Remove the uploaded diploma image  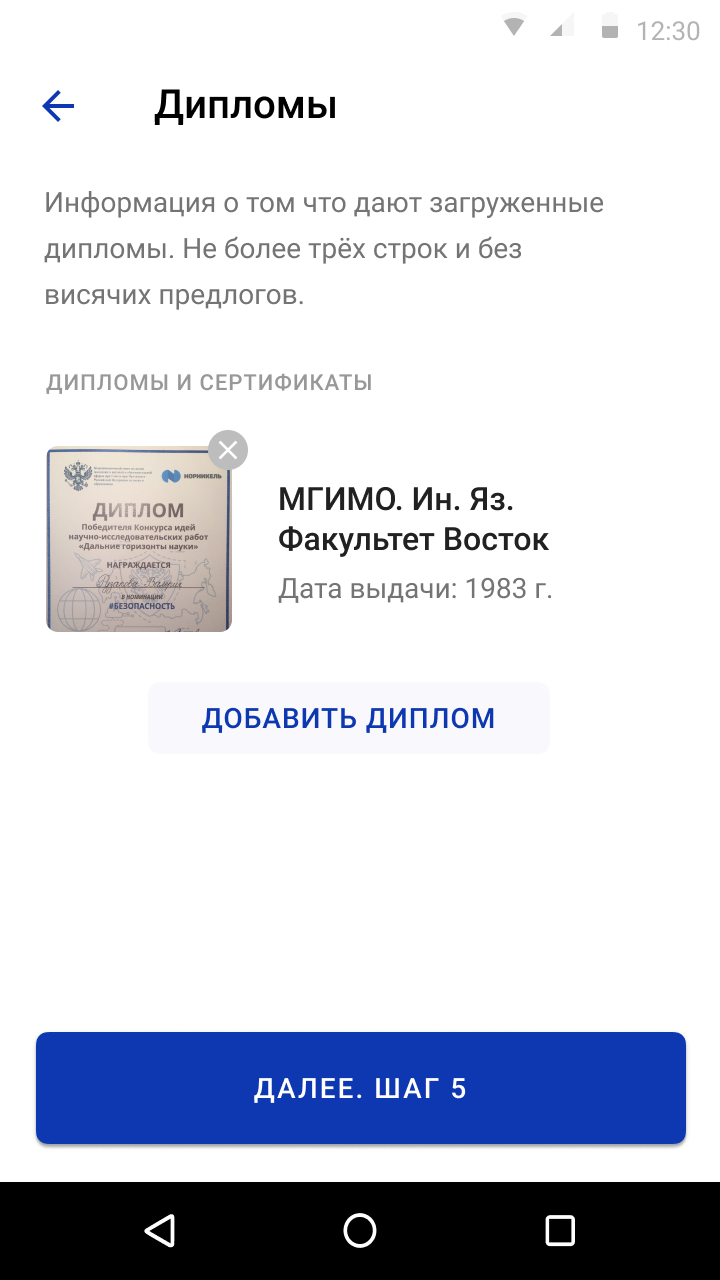[228, 450]
